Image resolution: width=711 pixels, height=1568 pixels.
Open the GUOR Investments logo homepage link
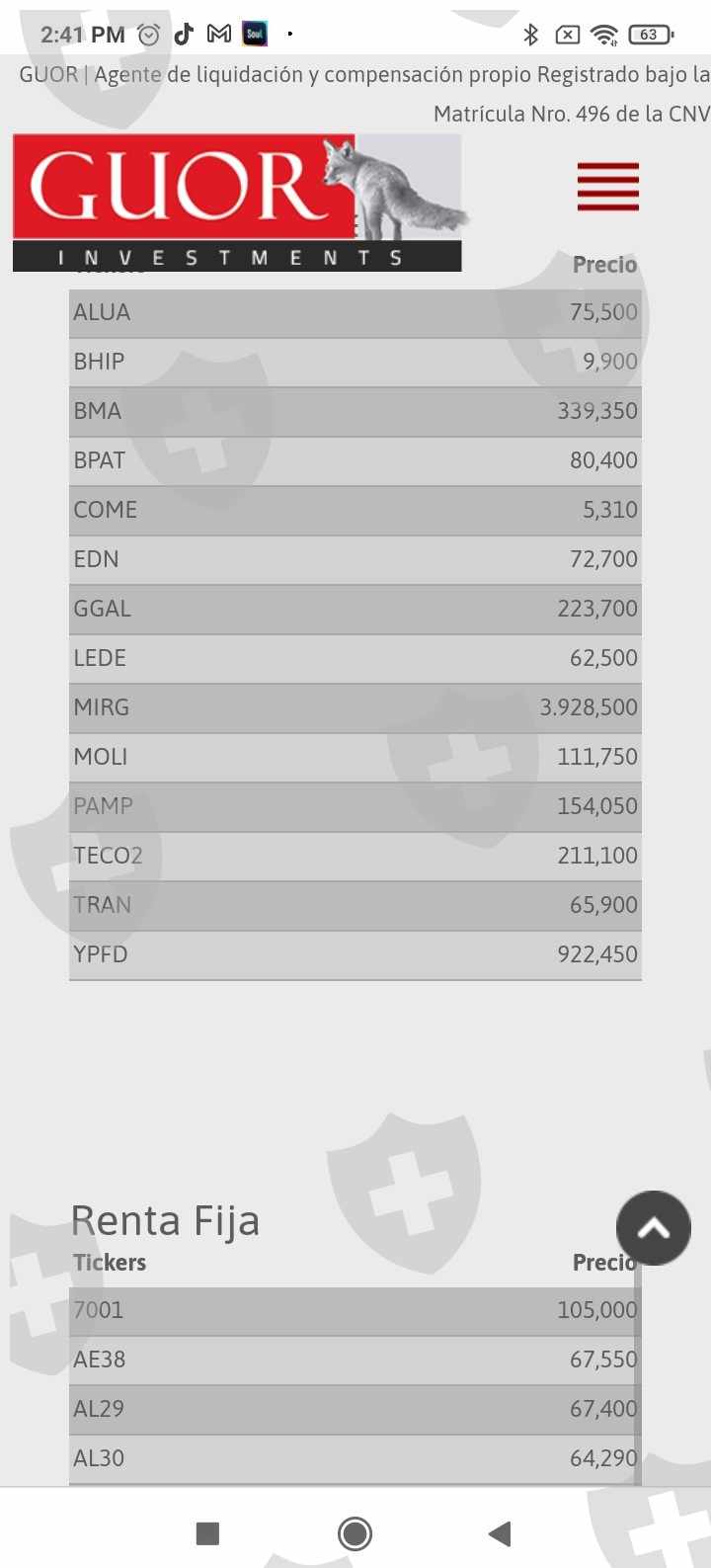pos(237,203)
